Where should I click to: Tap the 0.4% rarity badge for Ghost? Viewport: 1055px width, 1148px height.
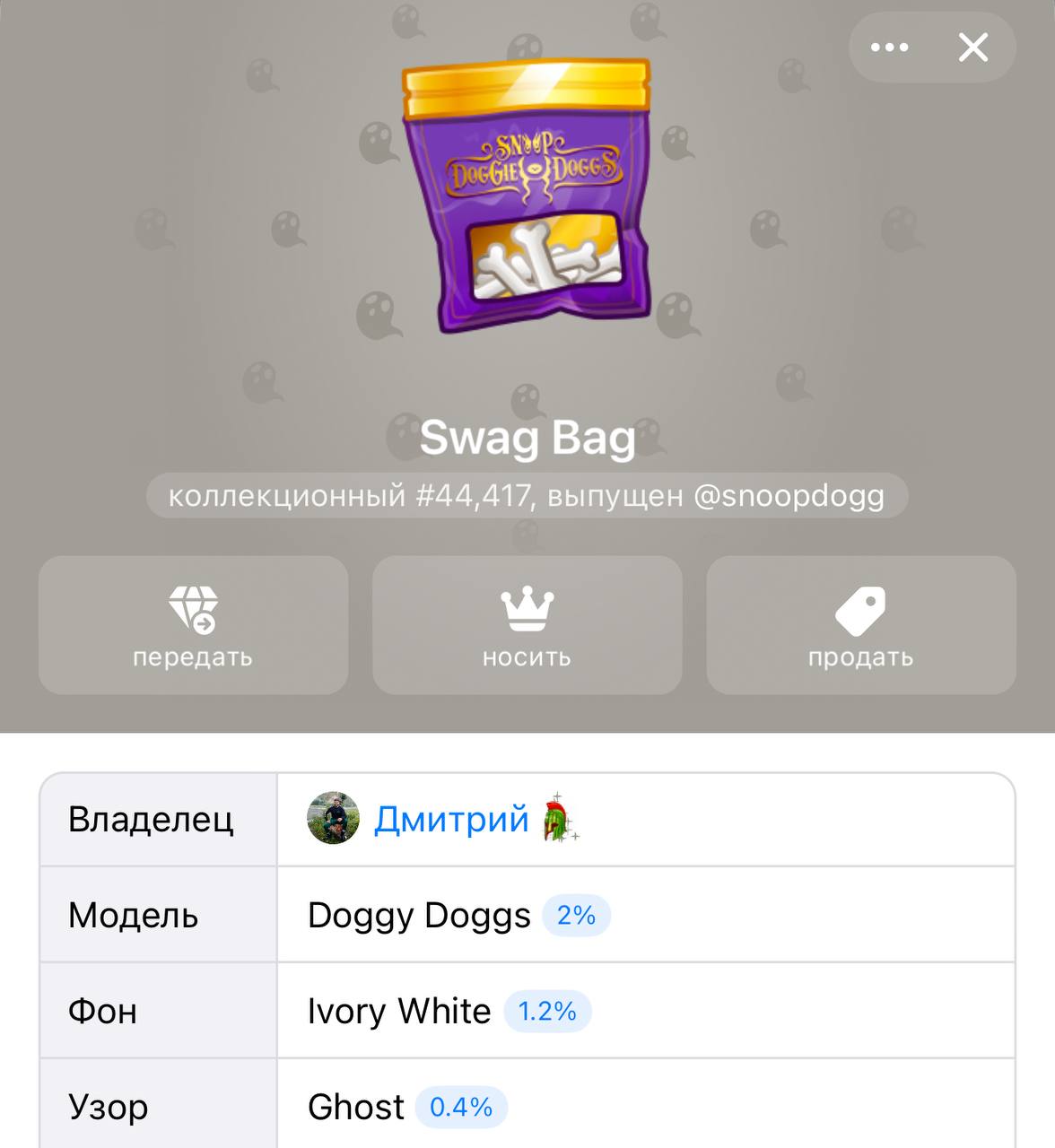pos(461,1108)
